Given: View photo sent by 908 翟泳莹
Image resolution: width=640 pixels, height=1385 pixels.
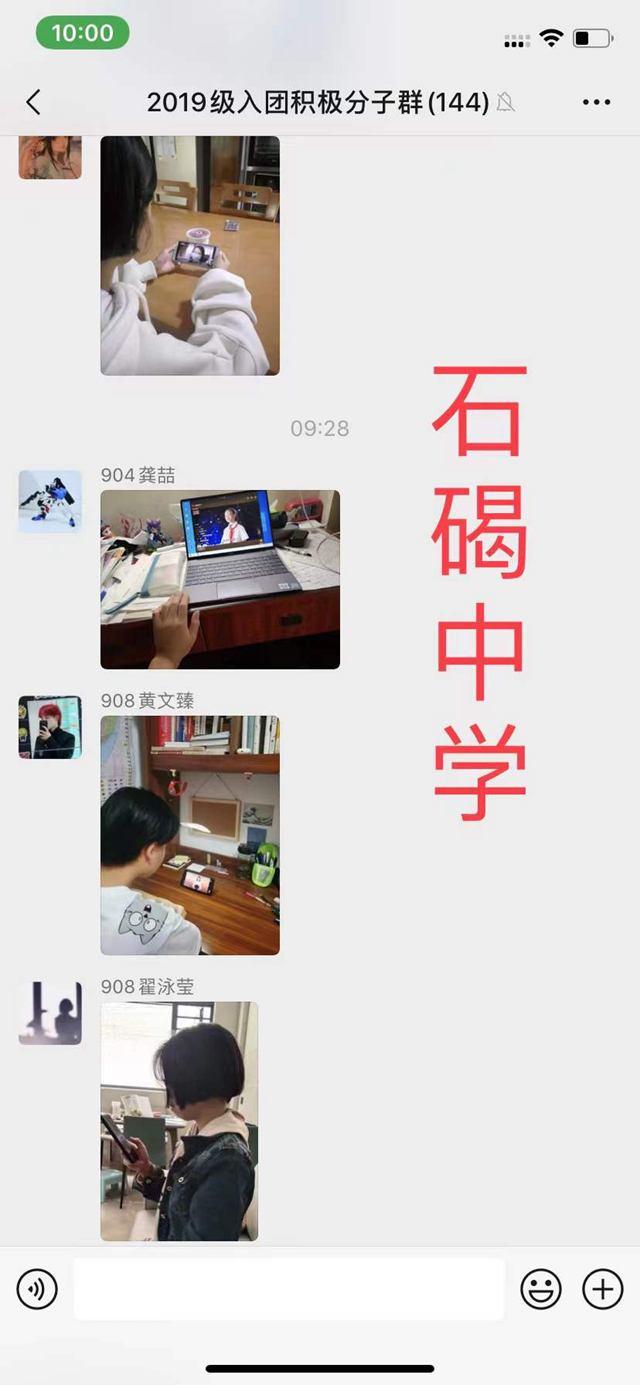Looking at the screenshot, I should click(179, 1121).
